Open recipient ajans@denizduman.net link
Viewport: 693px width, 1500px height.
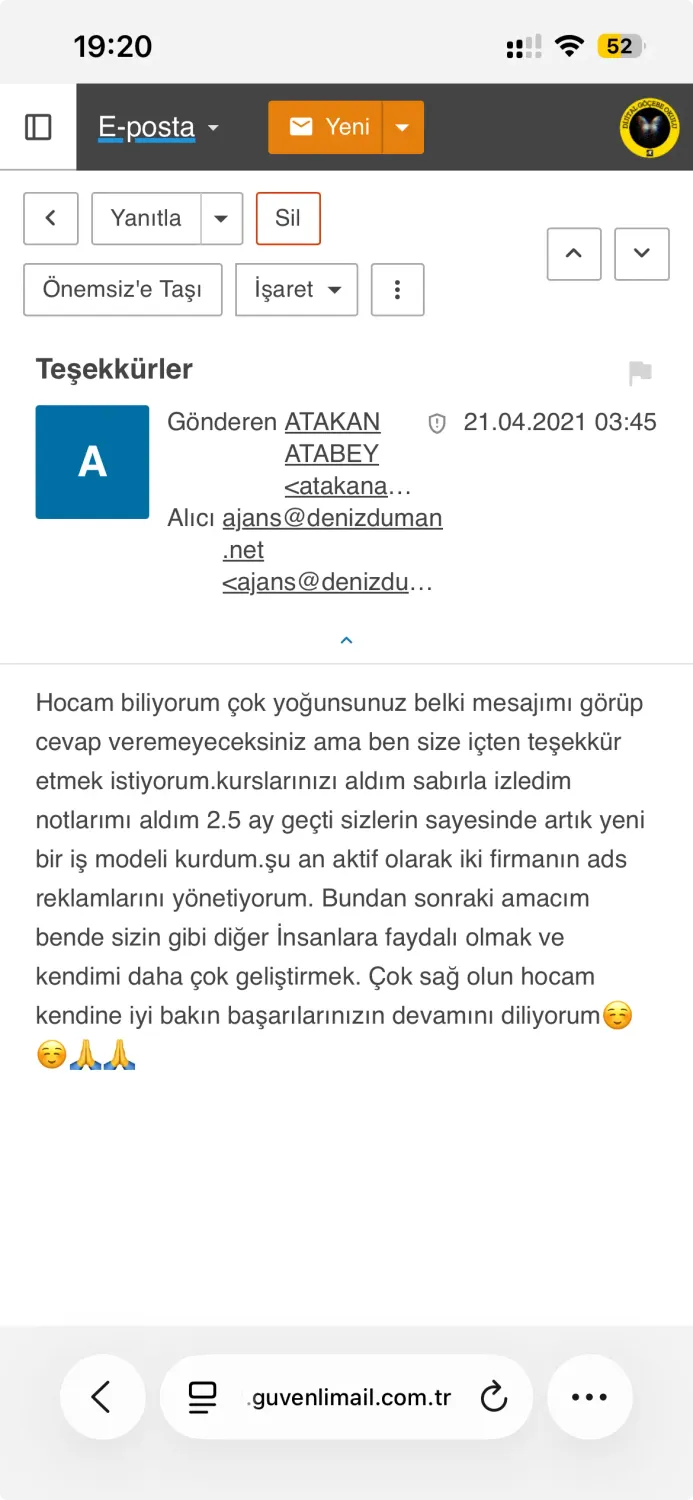pos(332,534)
